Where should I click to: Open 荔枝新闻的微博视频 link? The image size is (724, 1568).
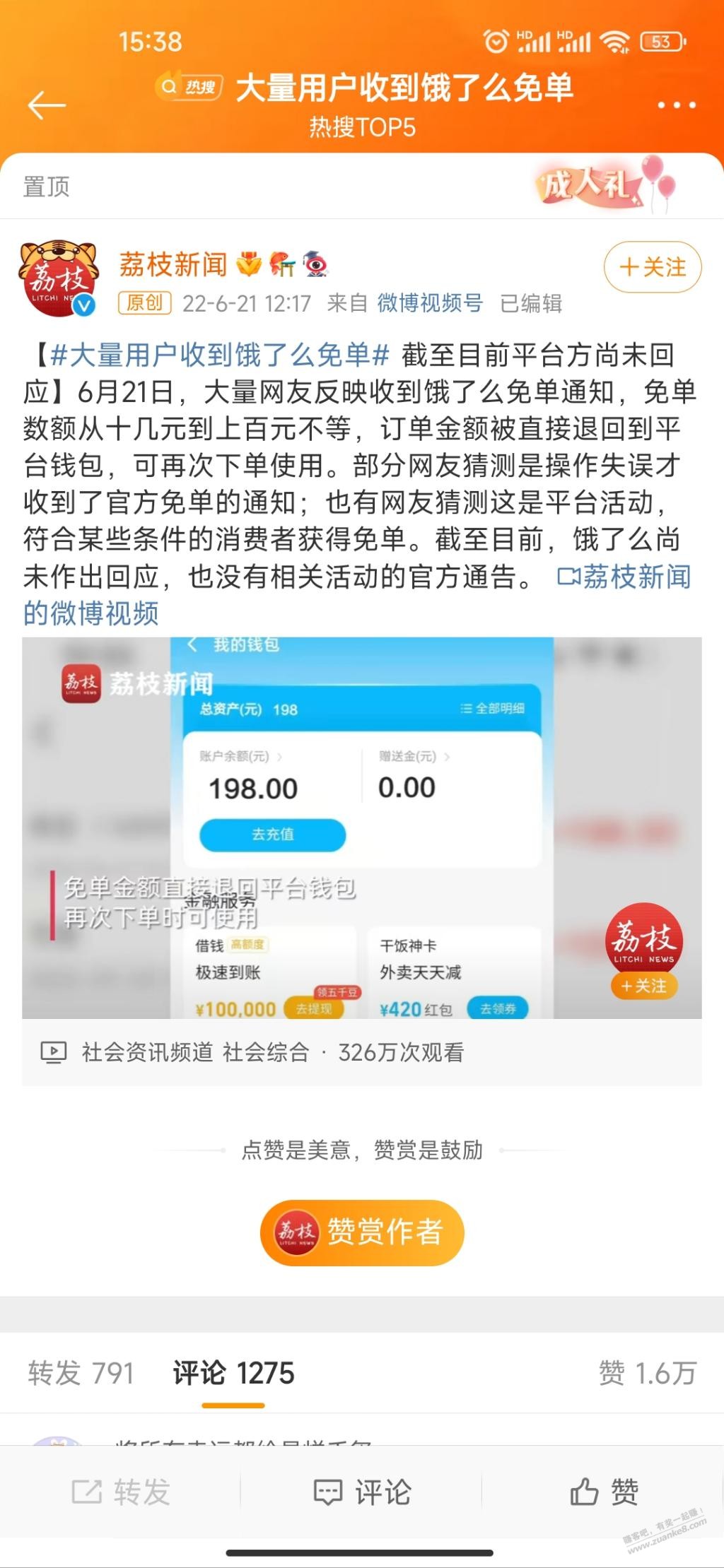click(x=357, y=595)
